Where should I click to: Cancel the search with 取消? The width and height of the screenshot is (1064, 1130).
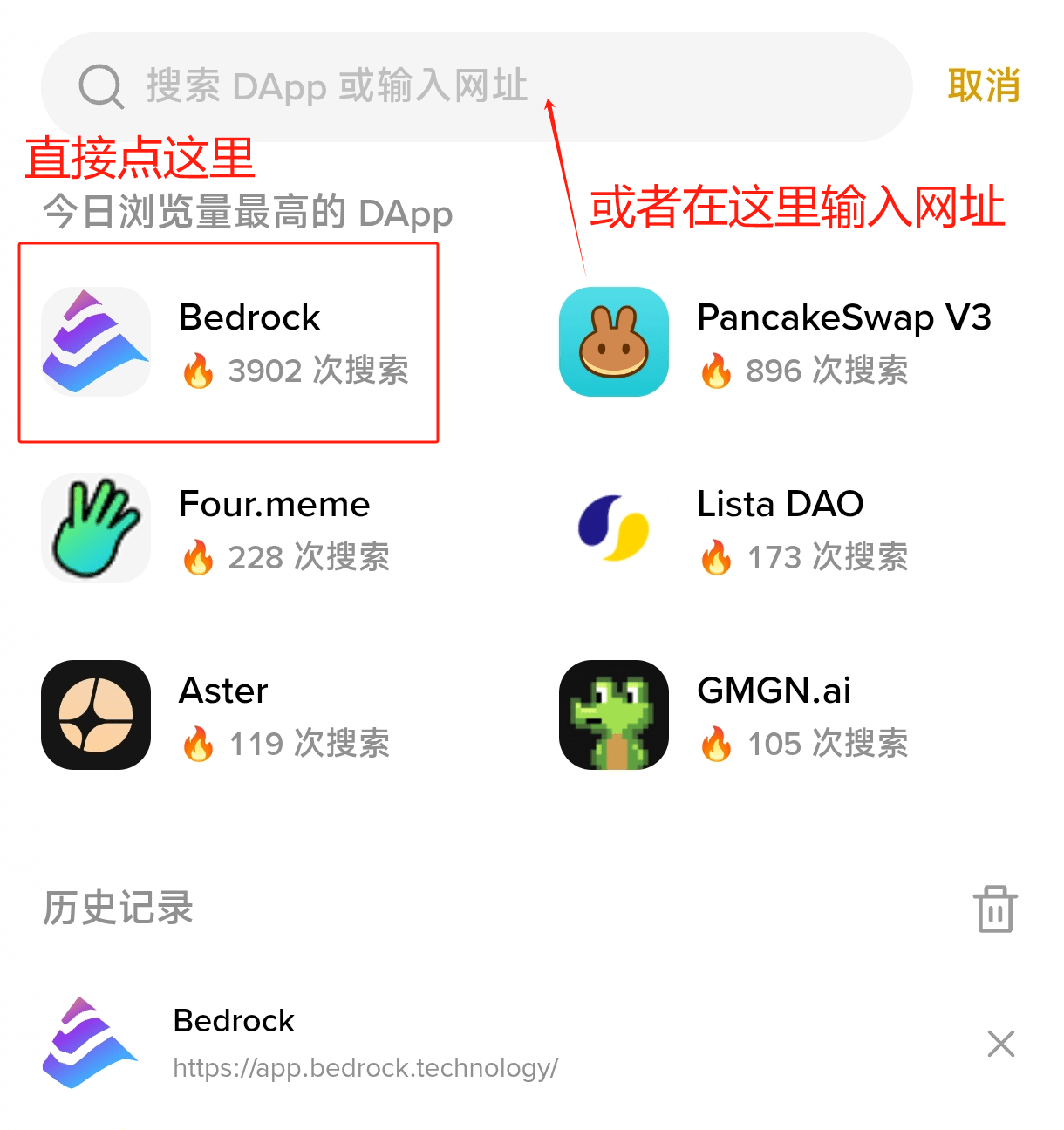pyautogui.click(x=983, y=86)
